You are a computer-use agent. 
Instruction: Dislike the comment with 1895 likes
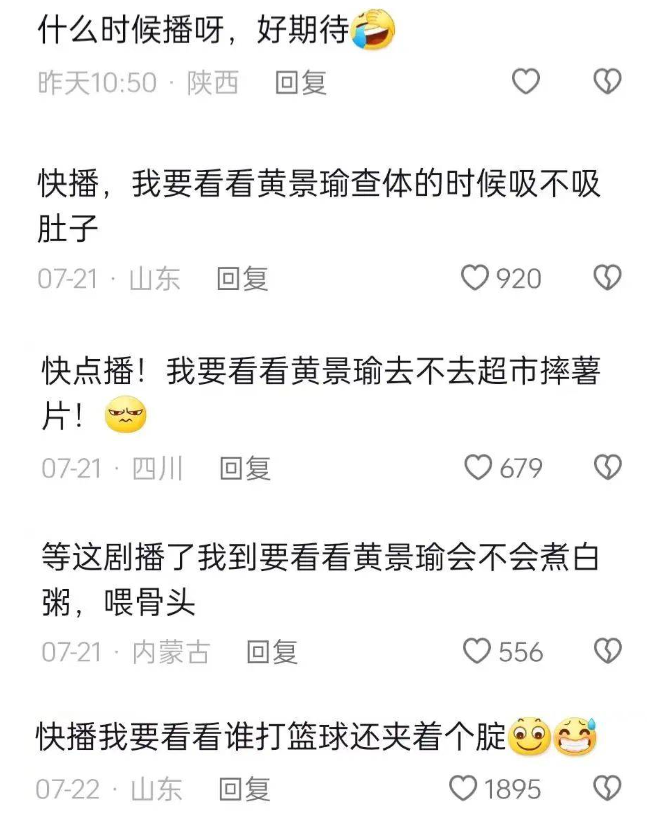(x=607, y=789)
